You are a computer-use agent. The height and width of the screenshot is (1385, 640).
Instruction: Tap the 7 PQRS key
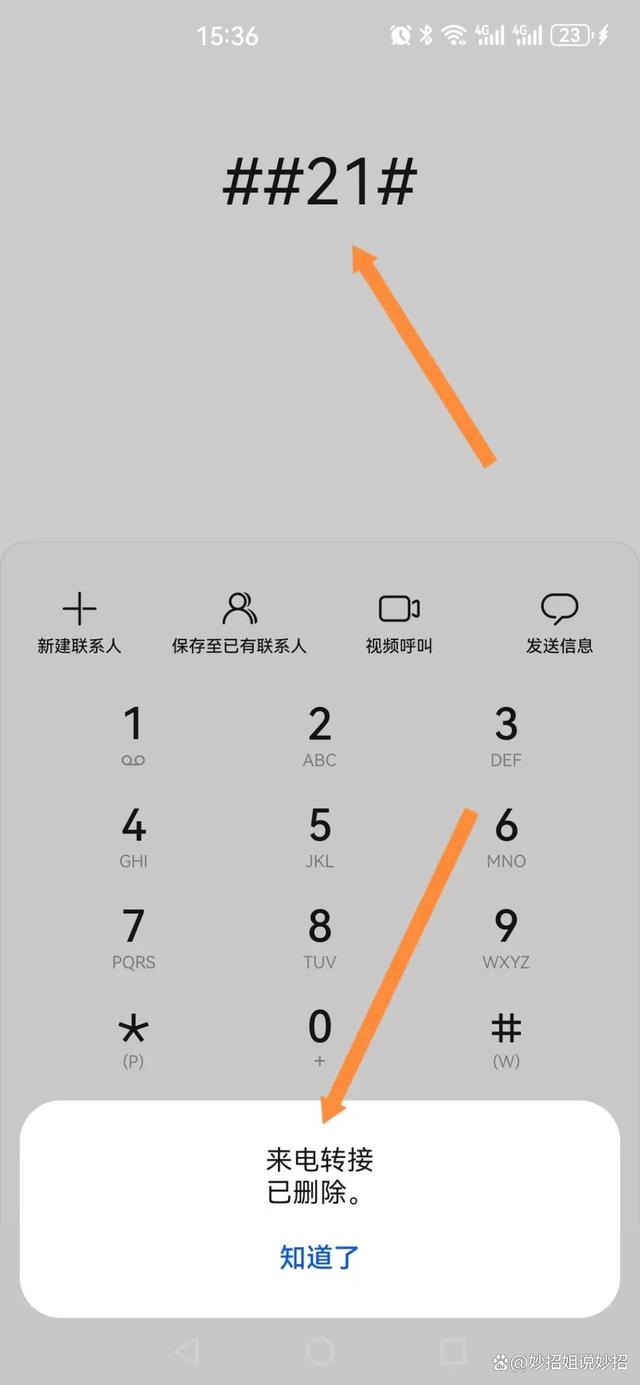133,937
